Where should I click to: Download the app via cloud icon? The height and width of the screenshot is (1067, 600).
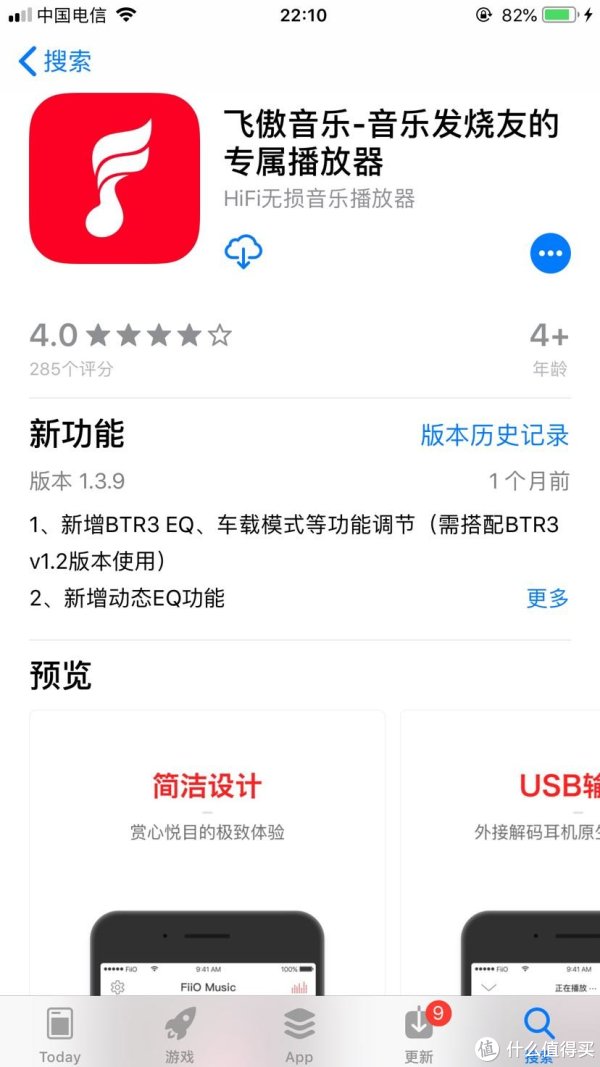243,251
